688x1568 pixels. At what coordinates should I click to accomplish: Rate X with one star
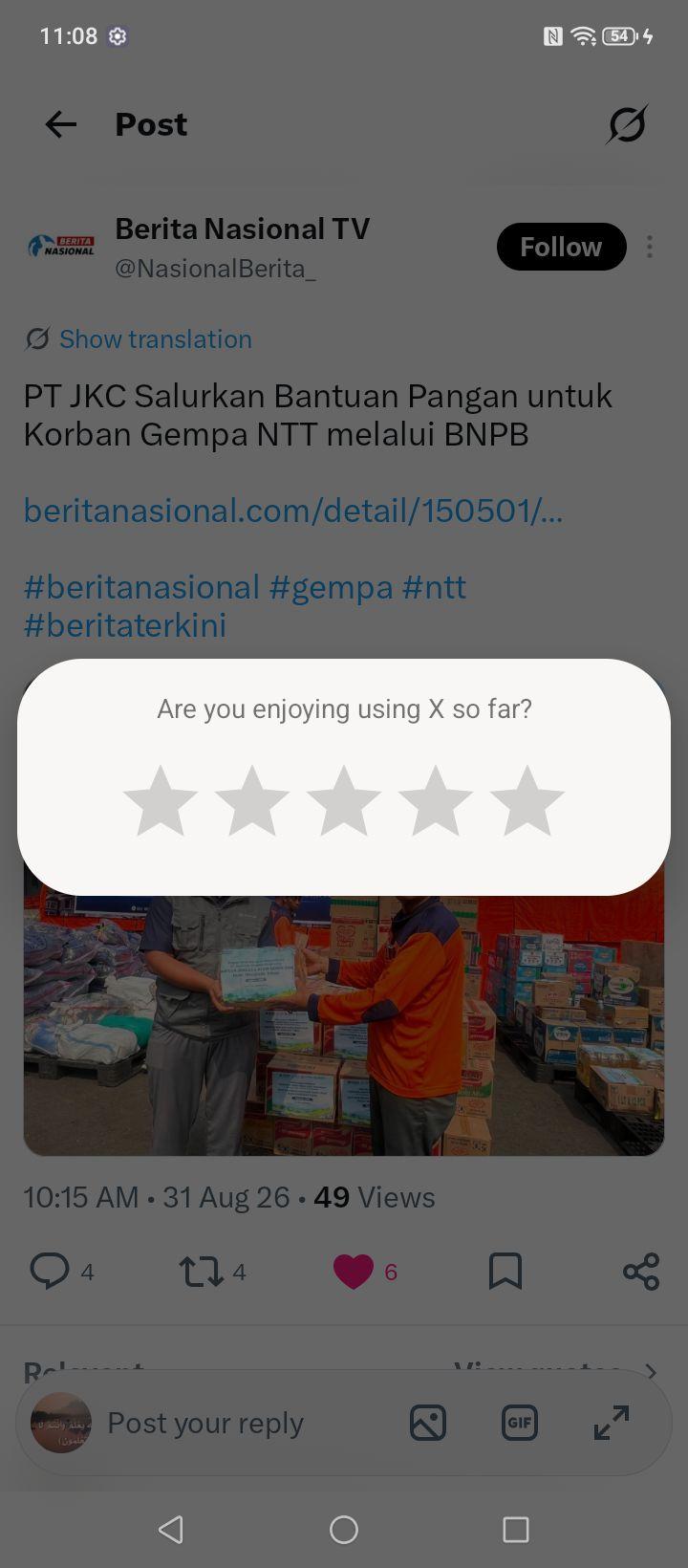coord(161,800)
